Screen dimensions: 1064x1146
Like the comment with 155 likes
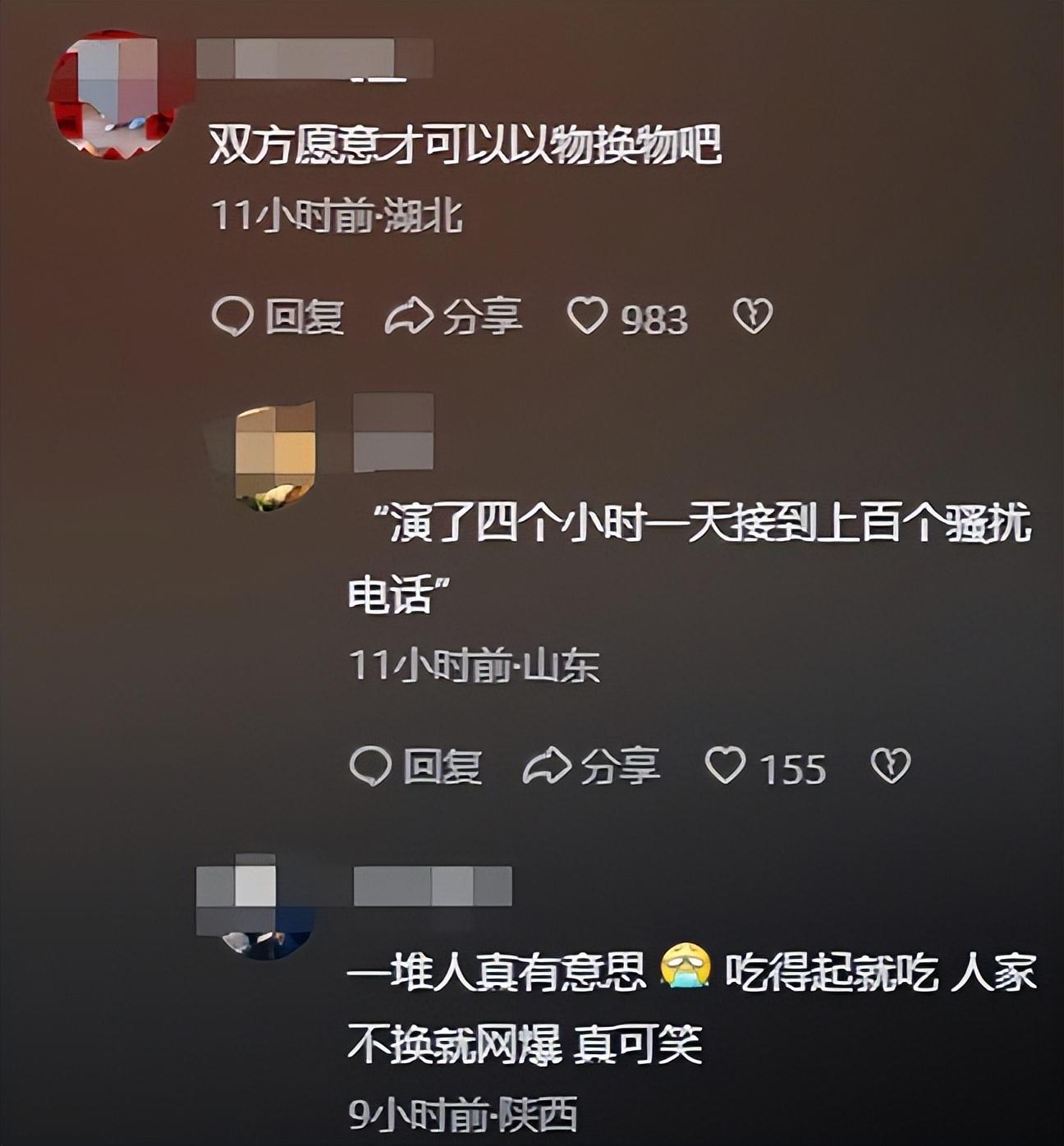pyautogui.click(x=726, y=766)
